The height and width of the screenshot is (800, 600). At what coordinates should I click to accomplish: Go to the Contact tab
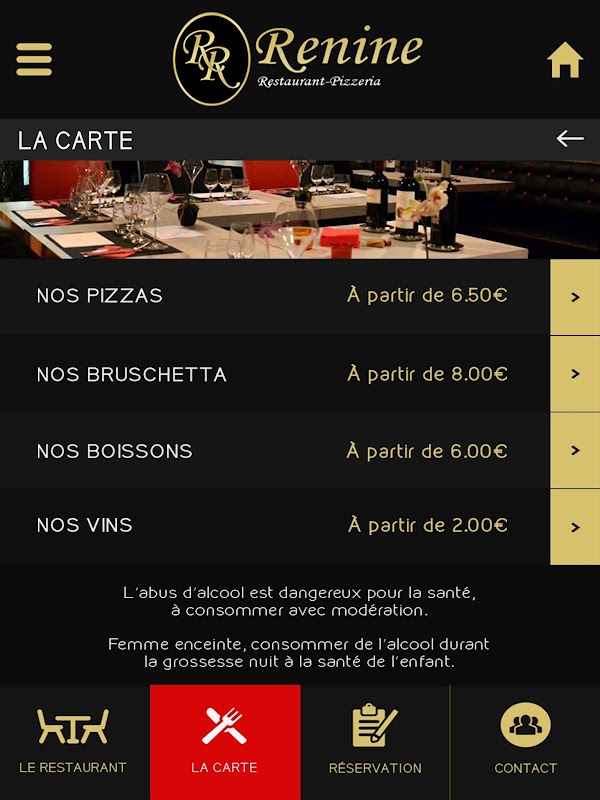[525, 742]
